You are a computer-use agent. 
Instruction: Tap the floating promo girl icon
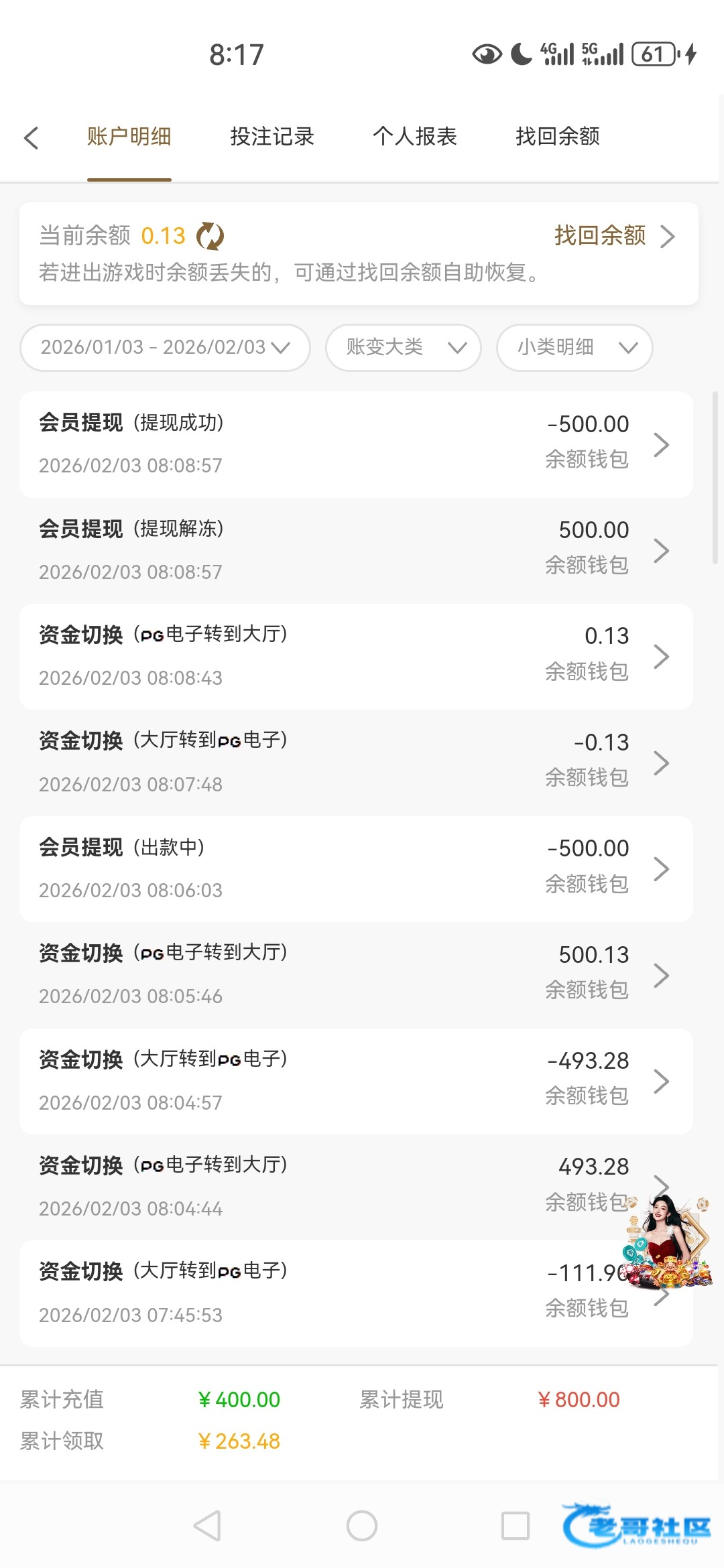(667, 1242)
